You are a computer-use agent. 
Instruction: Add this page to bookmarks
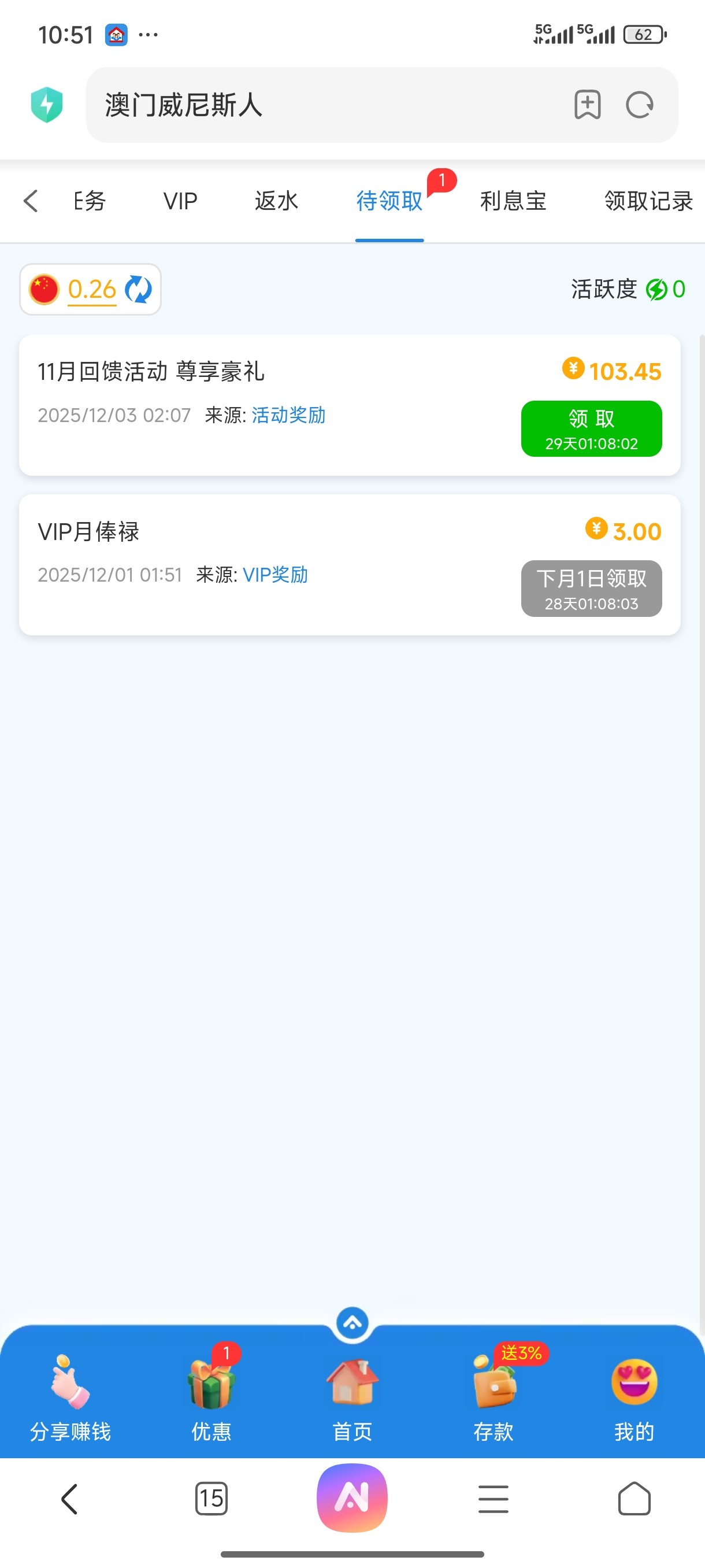[587, 105]
